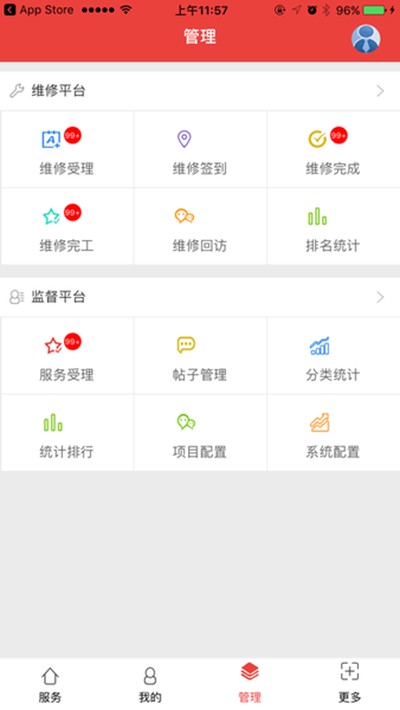Viewport: 400px width, 710px height.
Task: View 排名统计
Action: click(333, 226)
